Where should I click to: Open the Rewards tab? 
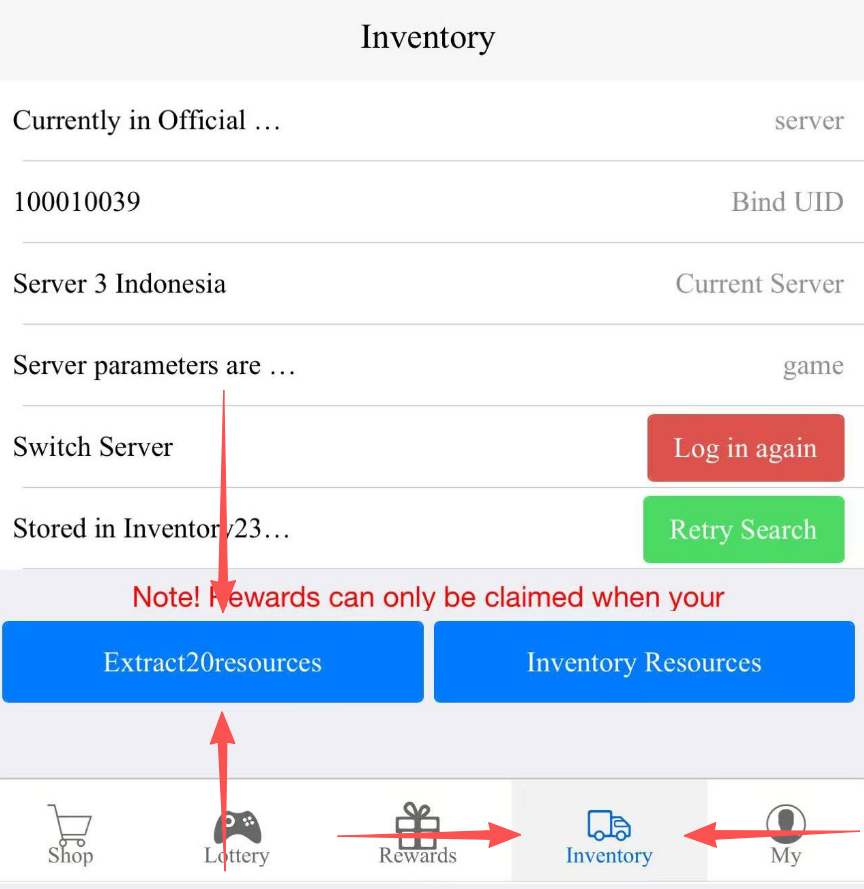coord(417,834)
